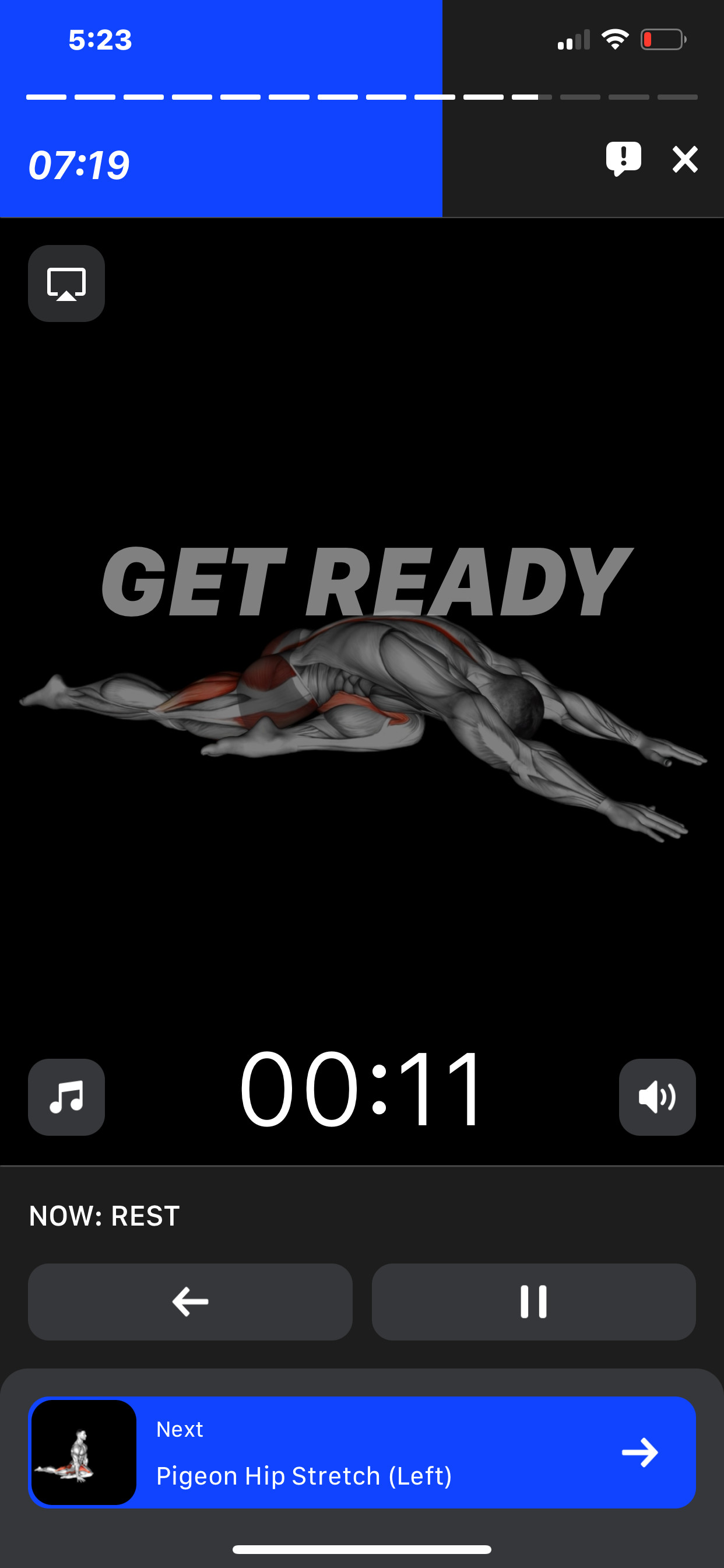Open music settings

click(66, 1097)
